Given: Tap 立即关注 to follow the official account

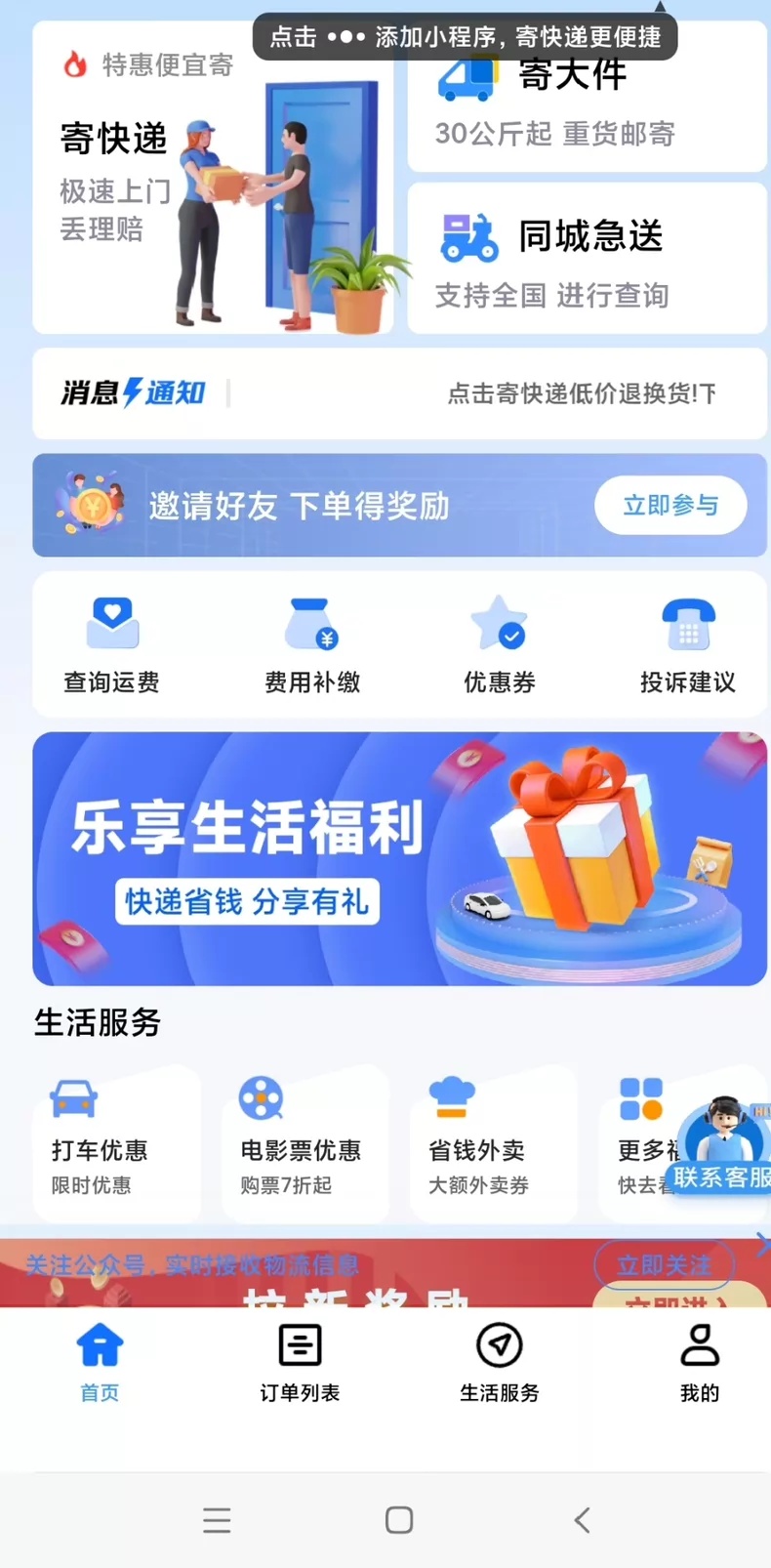Looking at the screenshot, I should [x=664, y=1265].
